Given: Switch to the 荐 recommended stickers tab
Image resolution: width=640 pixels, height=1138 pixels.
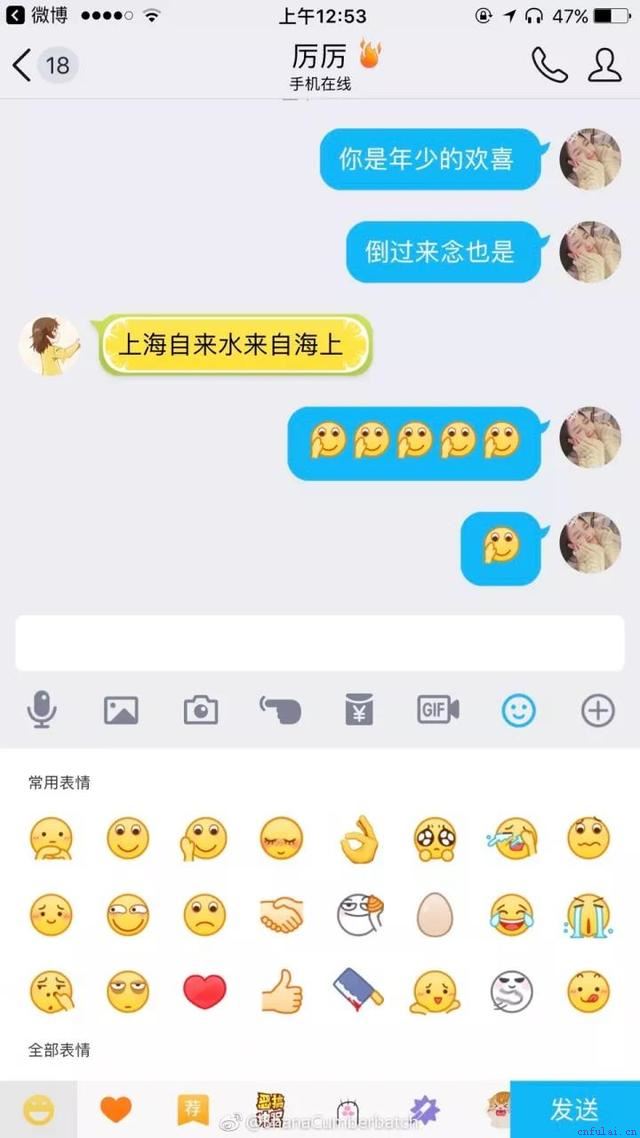Looking at the screenshot, I should 193,1109.
